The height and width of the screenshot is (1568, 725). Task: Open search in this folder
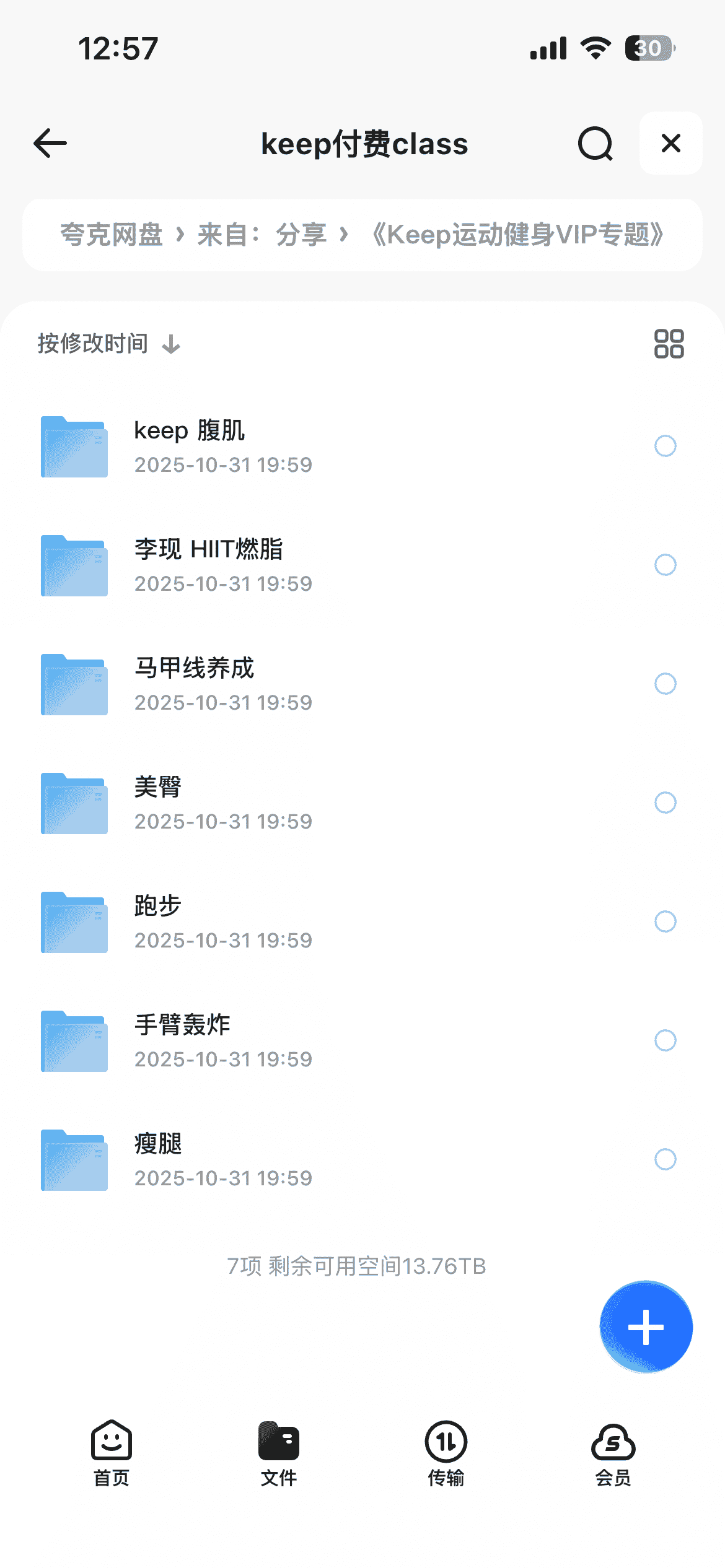coord(595,144)
